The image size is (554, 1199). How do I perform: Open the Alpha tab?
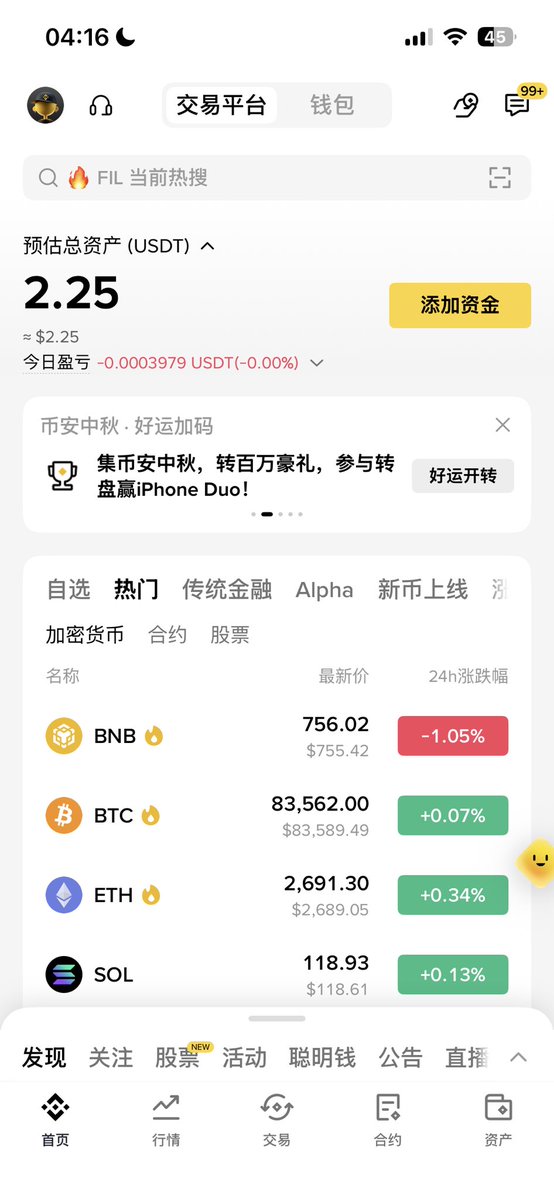(324, 590)
